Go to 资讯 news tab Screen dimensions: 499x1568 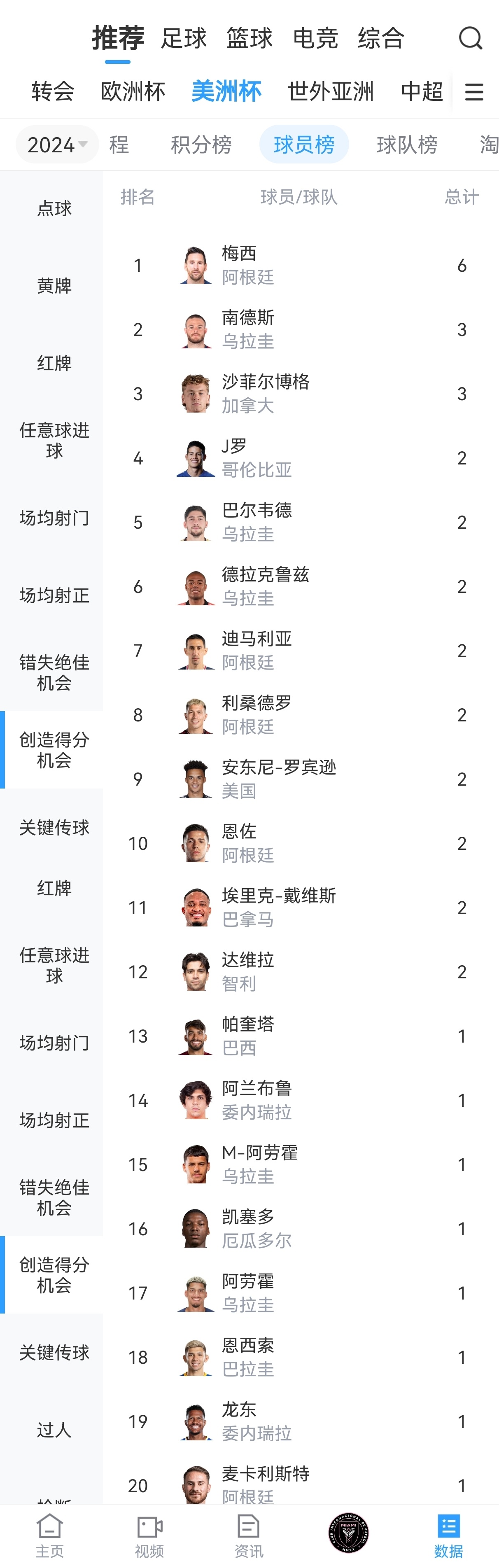click(249, 1535)
